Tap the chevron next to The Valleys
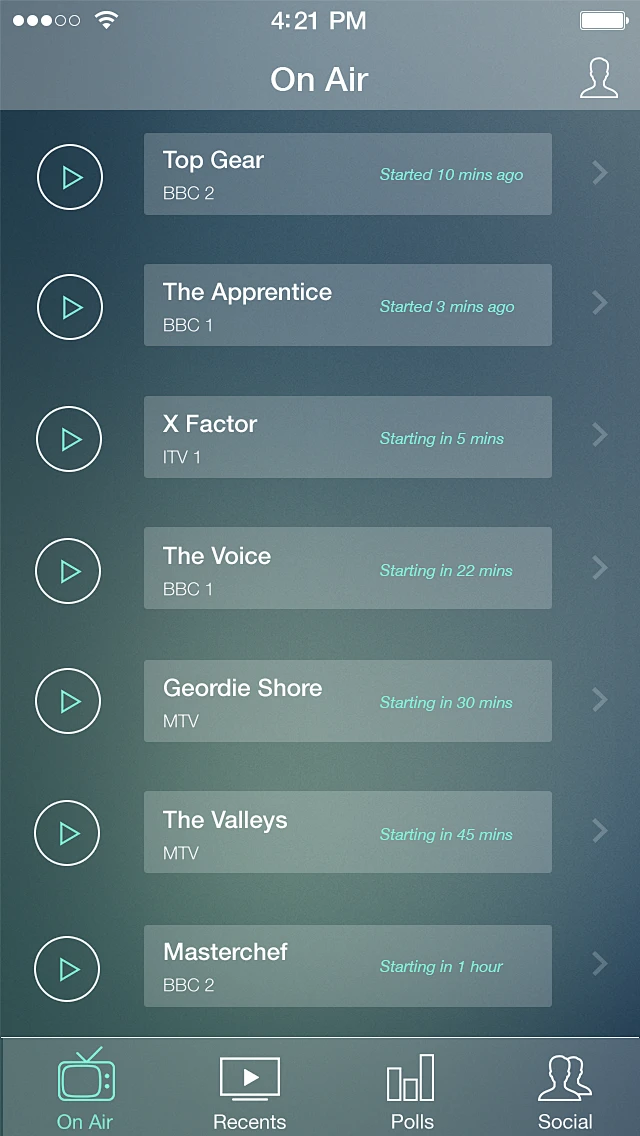640x1136 pixels. (x=600, y=831)
